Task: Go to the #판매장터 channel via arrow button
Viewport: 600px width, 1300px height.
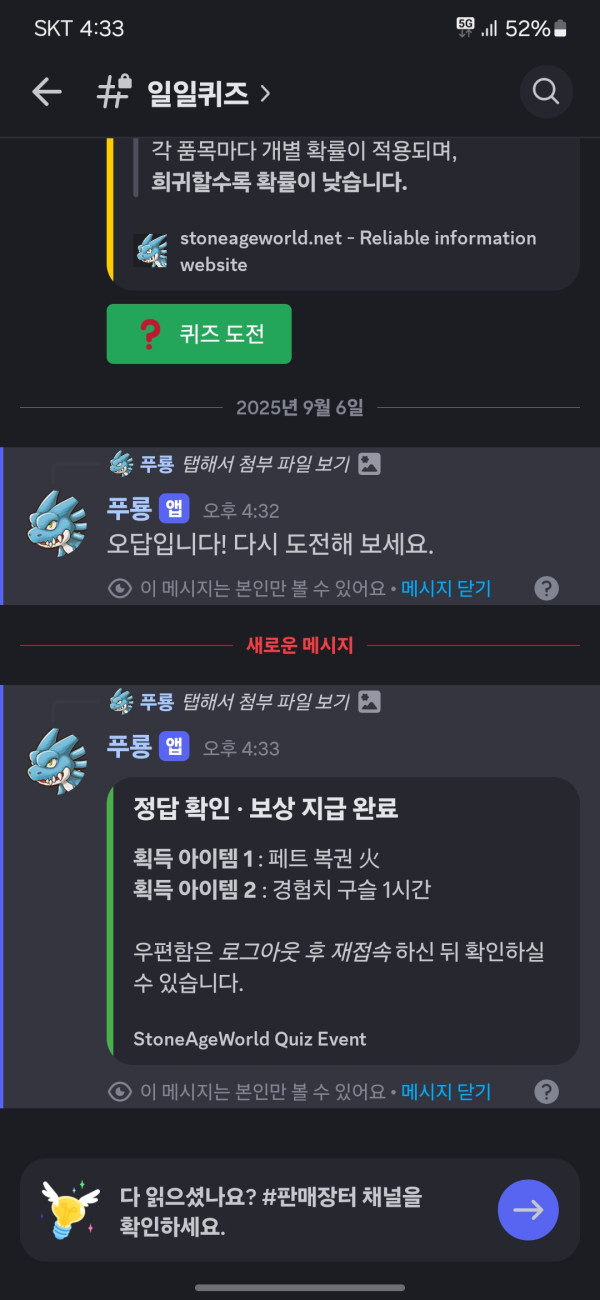Action: (x=528, y=1210)
